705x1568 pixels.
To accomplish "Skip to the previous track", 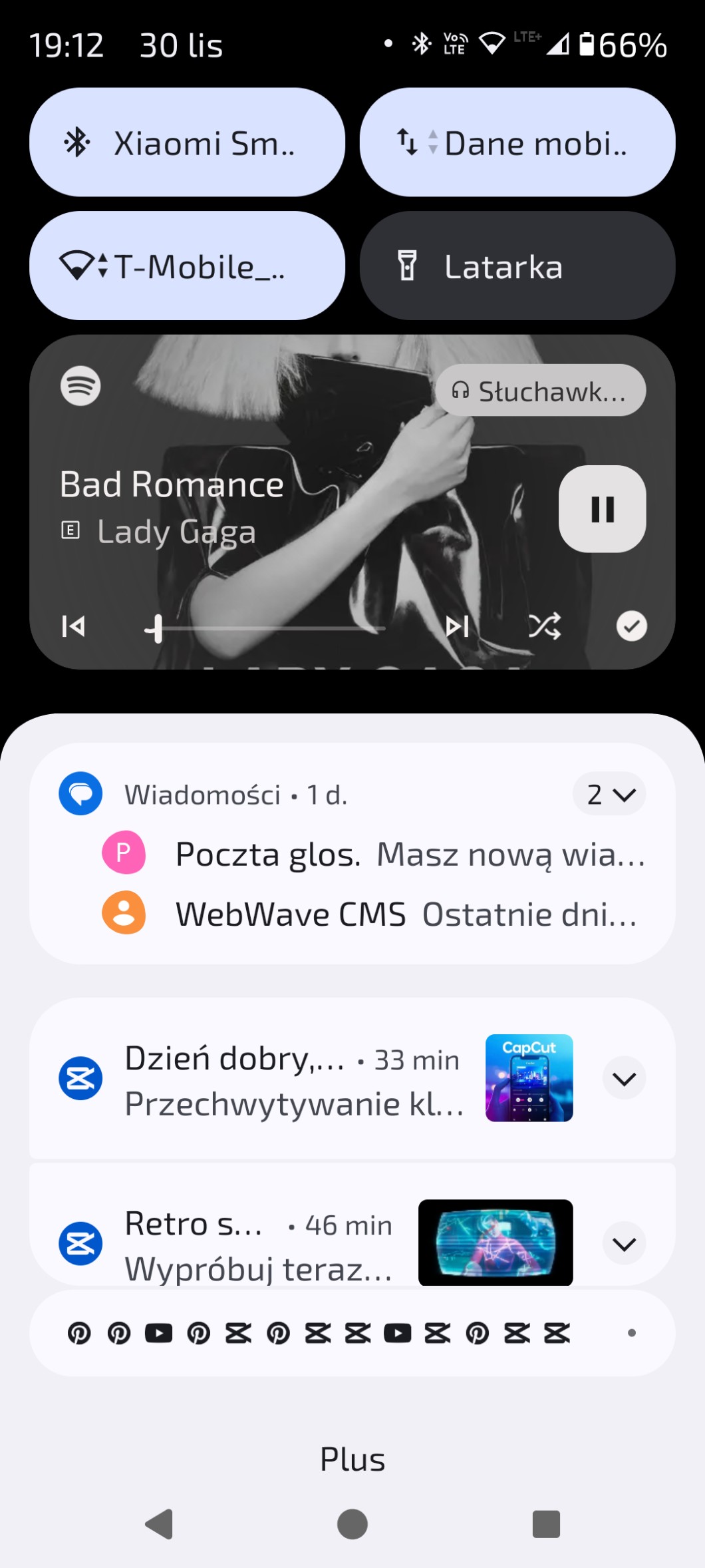I will click(73, 626).
